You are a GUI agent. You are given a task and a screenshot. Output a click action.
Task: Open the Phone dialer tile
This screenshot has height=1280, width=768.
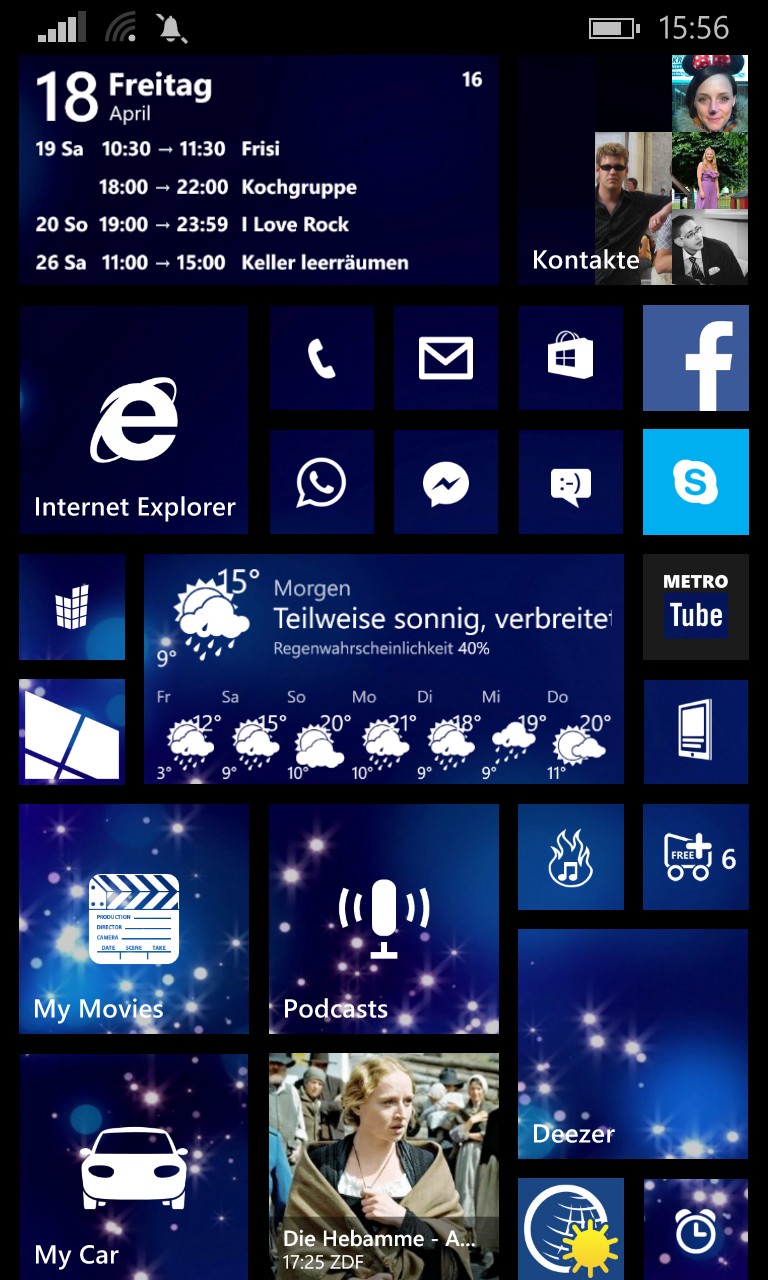(x=321, y=358)
